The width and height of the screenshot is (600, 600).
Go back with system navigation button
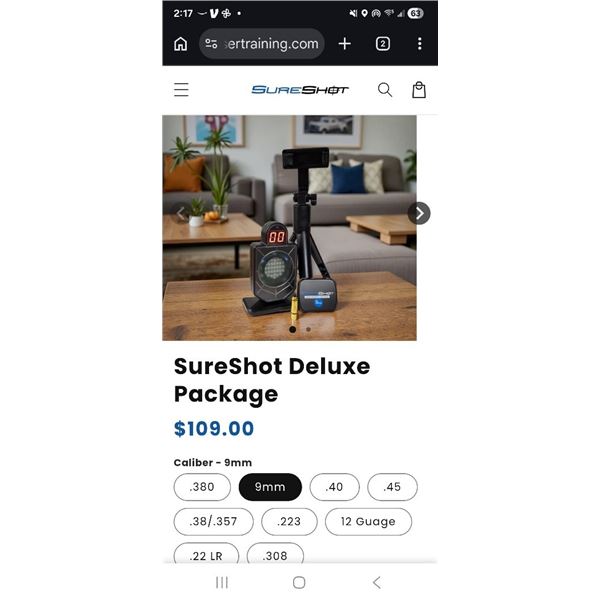coord(376,582)
